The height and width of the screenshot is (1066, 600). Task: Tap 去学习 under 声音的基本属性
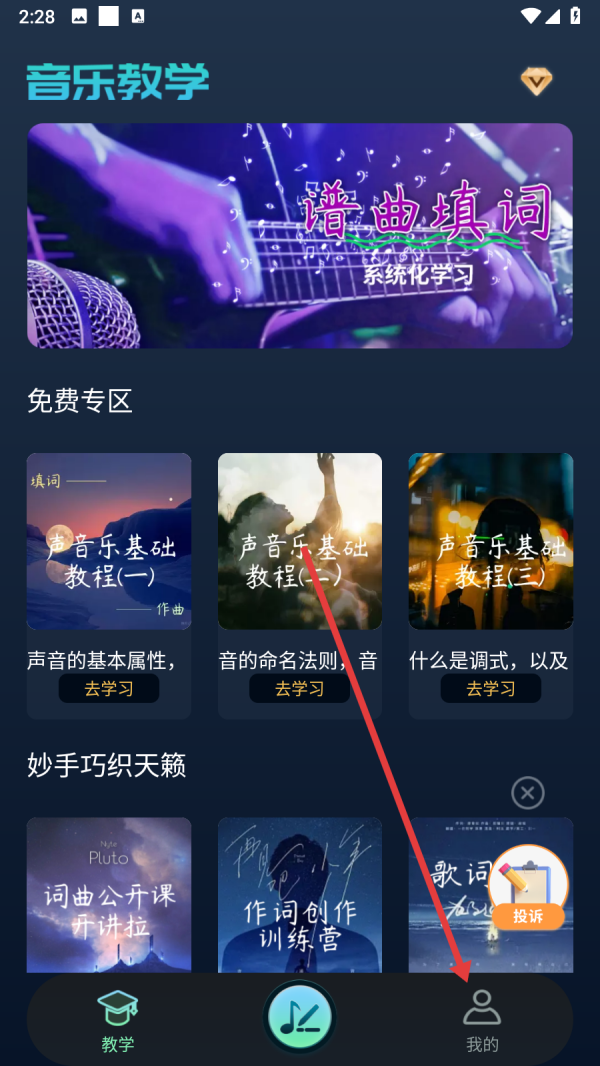[109, 688]
